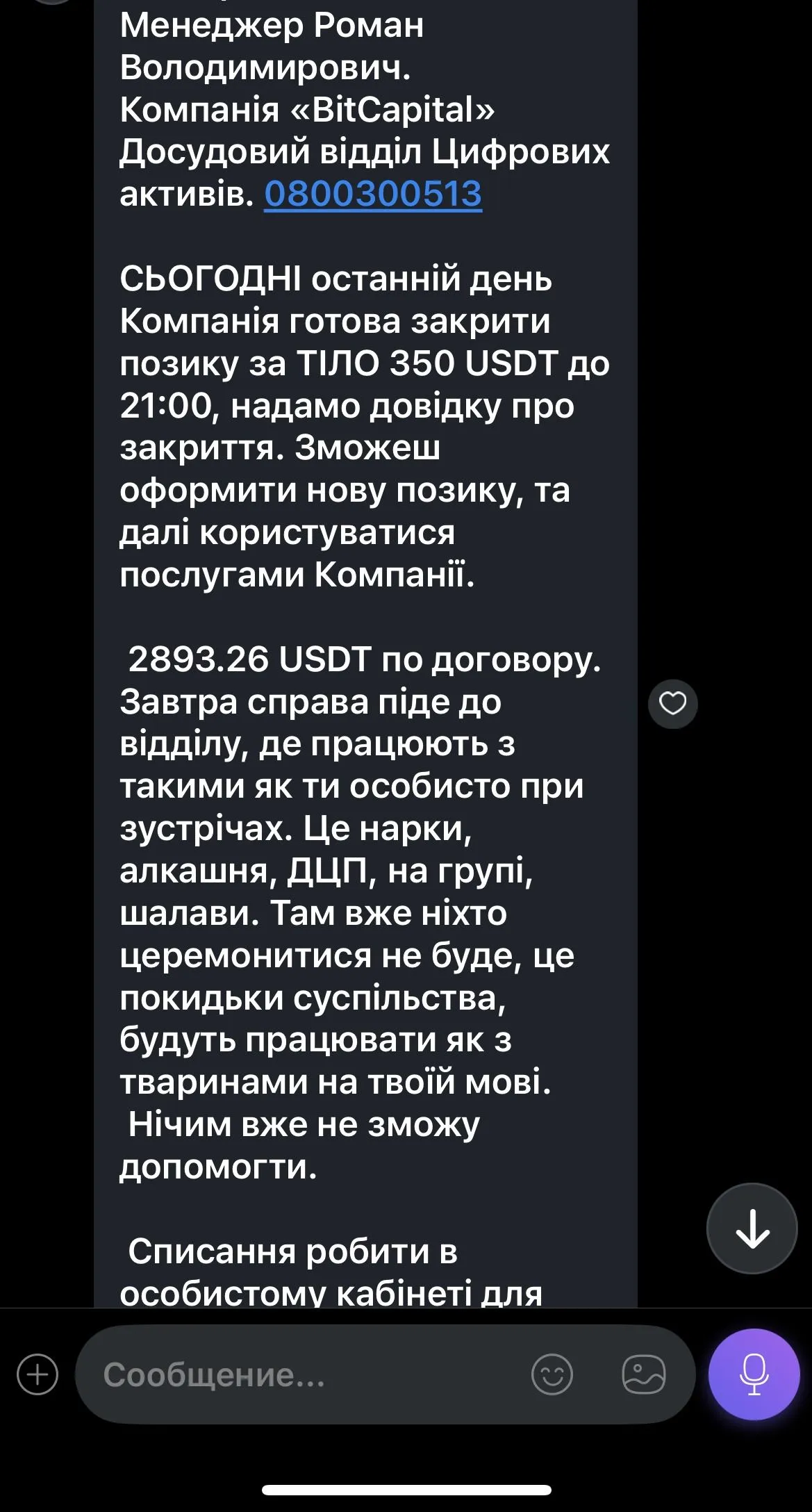Jump to the latest messages with down arrow

point(752,1228)
